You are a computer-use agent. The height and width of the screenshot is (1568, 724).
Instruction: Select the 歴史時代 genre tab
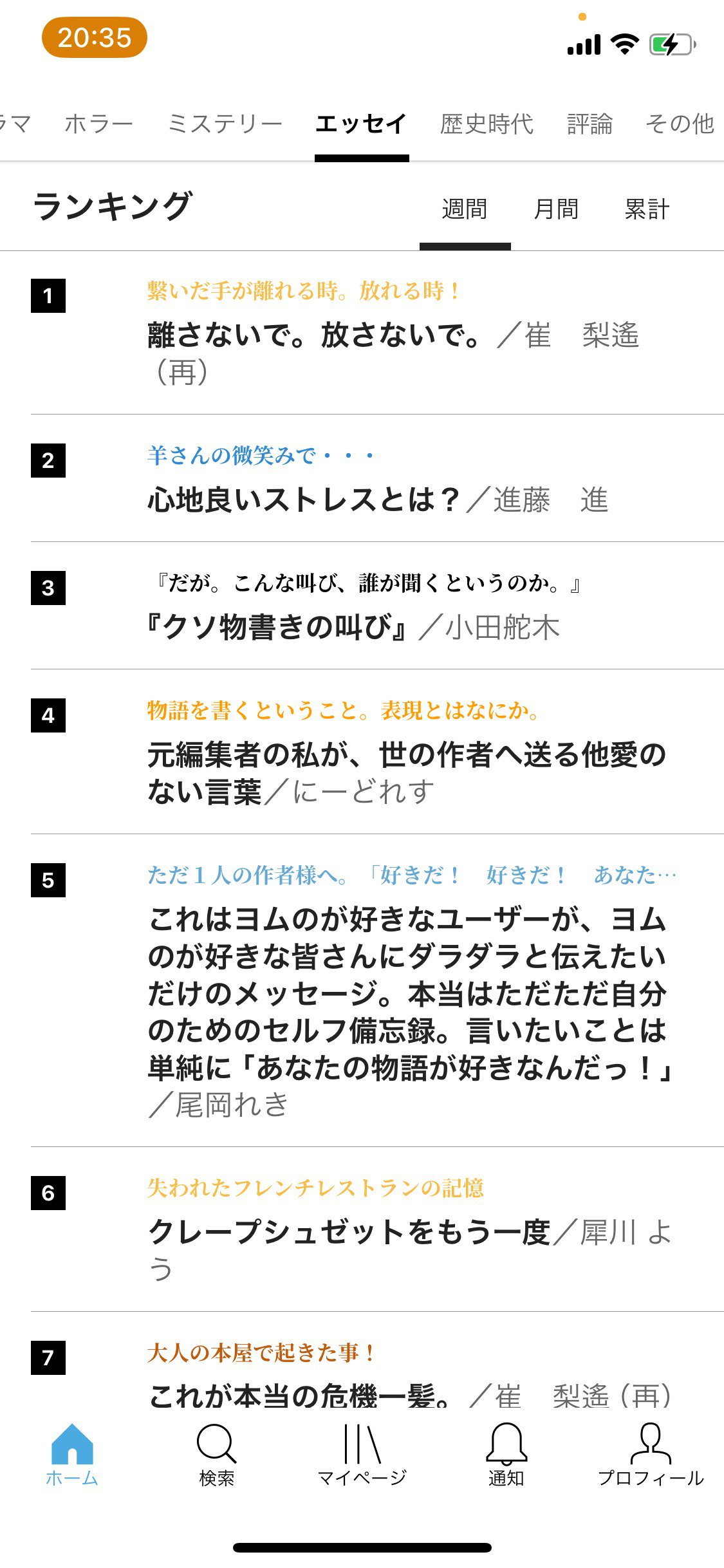point(487,124)
